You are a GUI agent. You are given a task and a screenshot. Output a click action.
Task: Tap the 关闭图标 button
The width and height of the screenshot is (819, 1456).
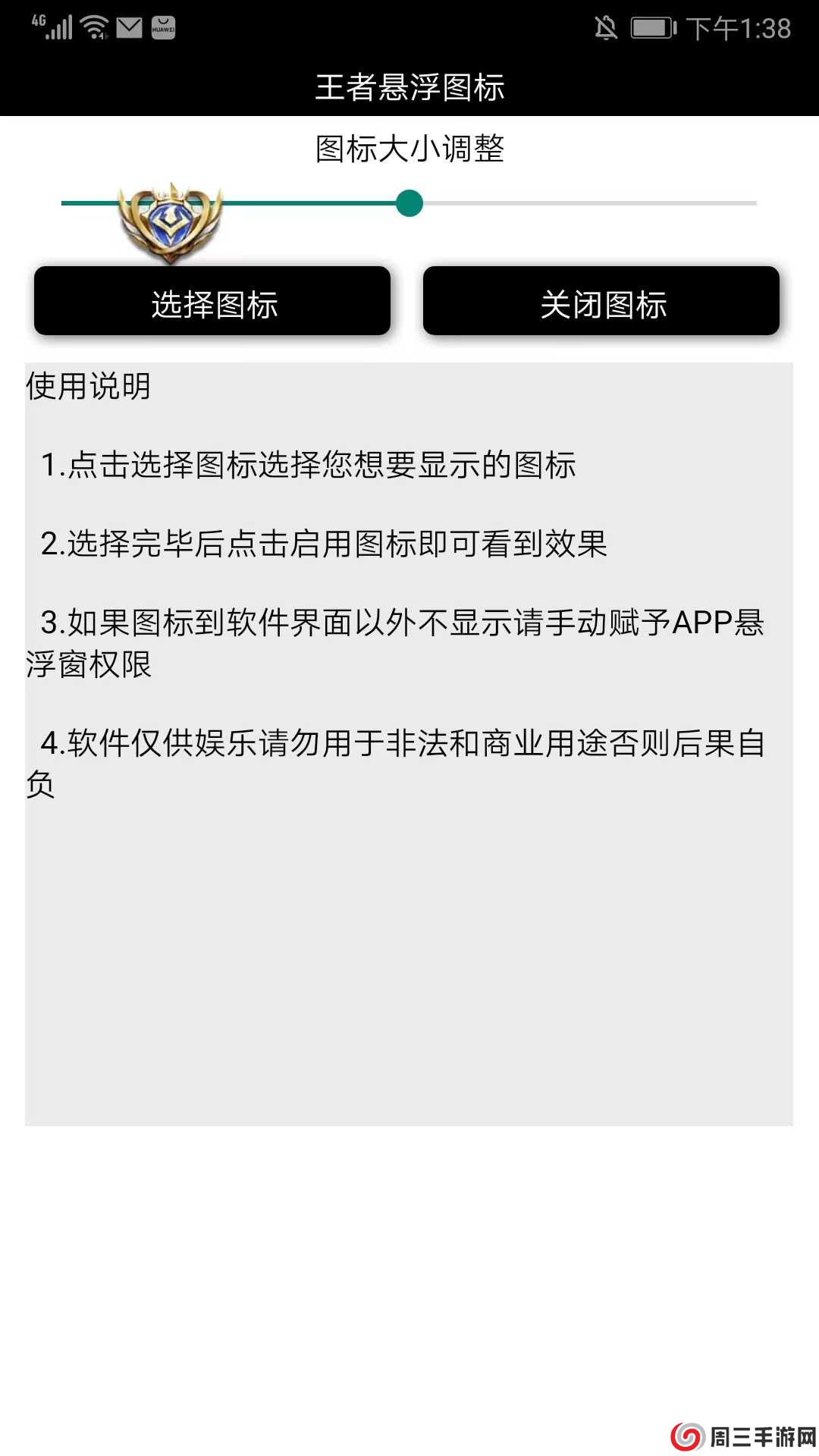point(601,301)
